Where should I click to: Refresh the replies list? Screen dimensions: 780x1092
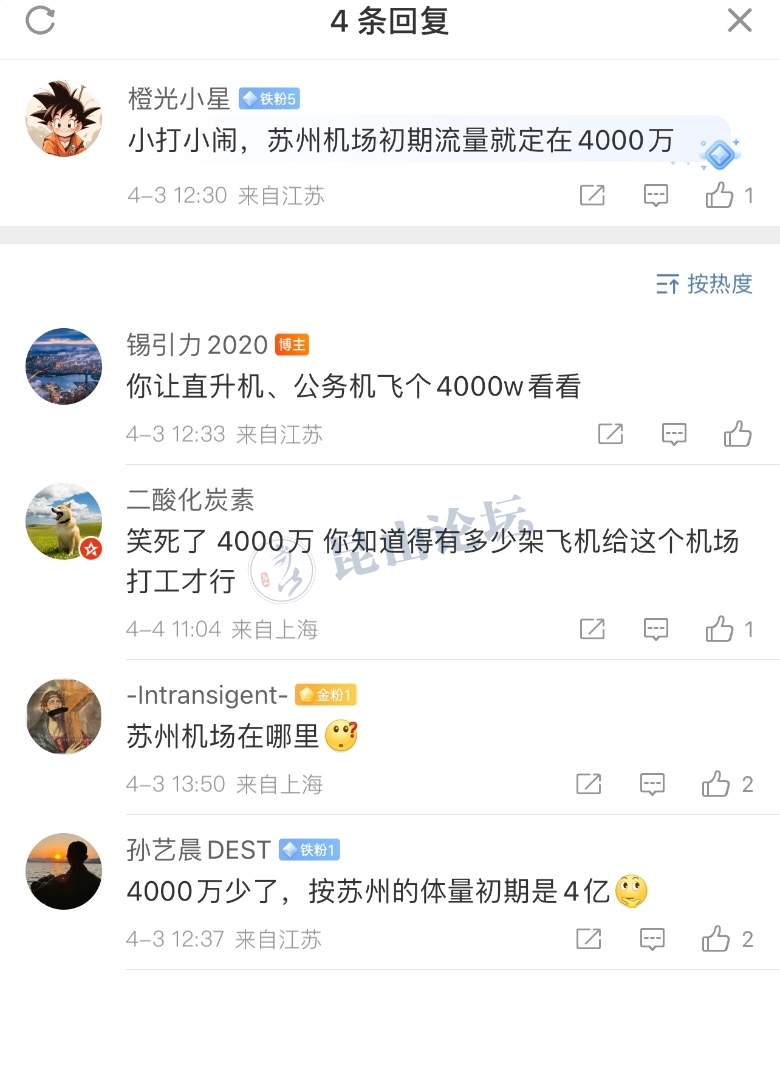tap(40, 20)
